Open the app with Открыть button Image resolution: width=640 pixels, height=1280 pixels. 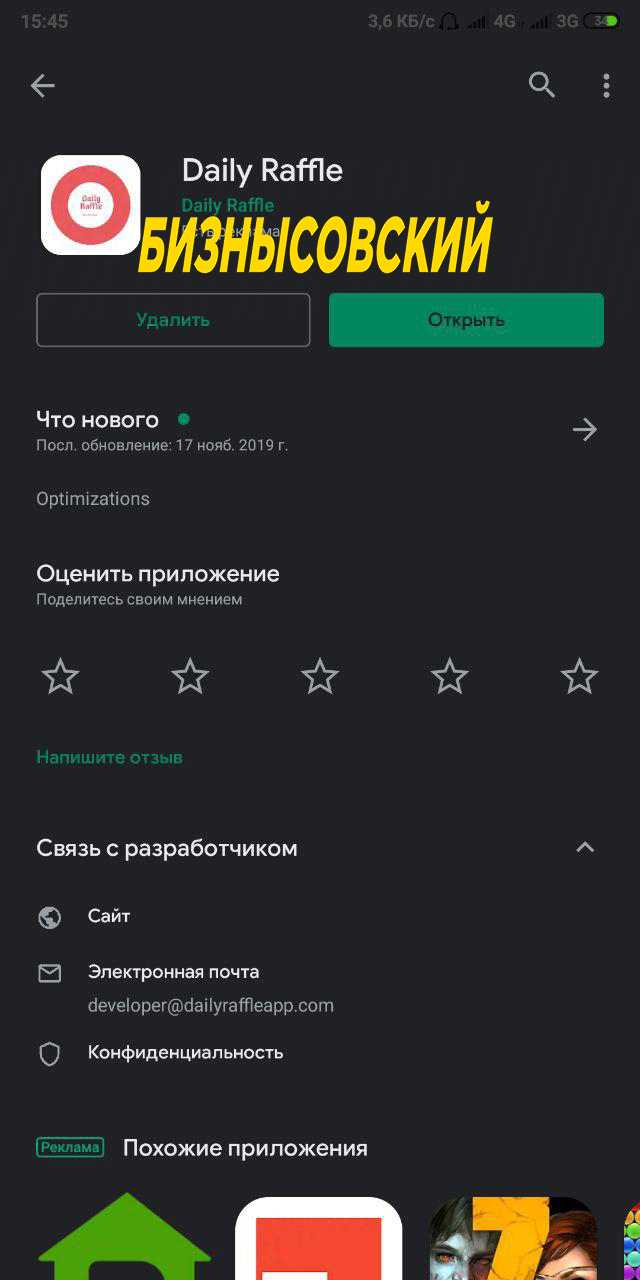click(466, 320)
